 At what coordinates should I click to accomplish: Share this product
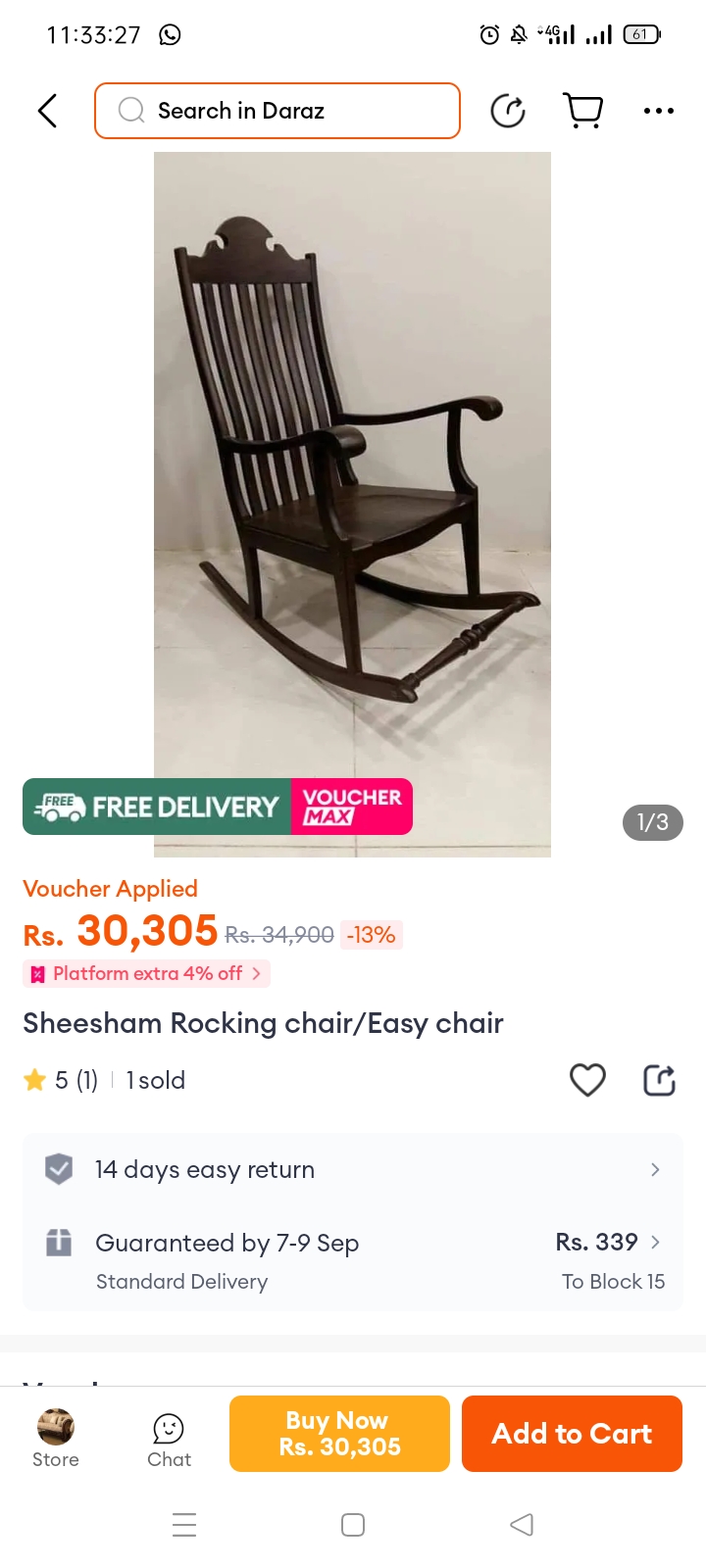(x=659, y=1080)
